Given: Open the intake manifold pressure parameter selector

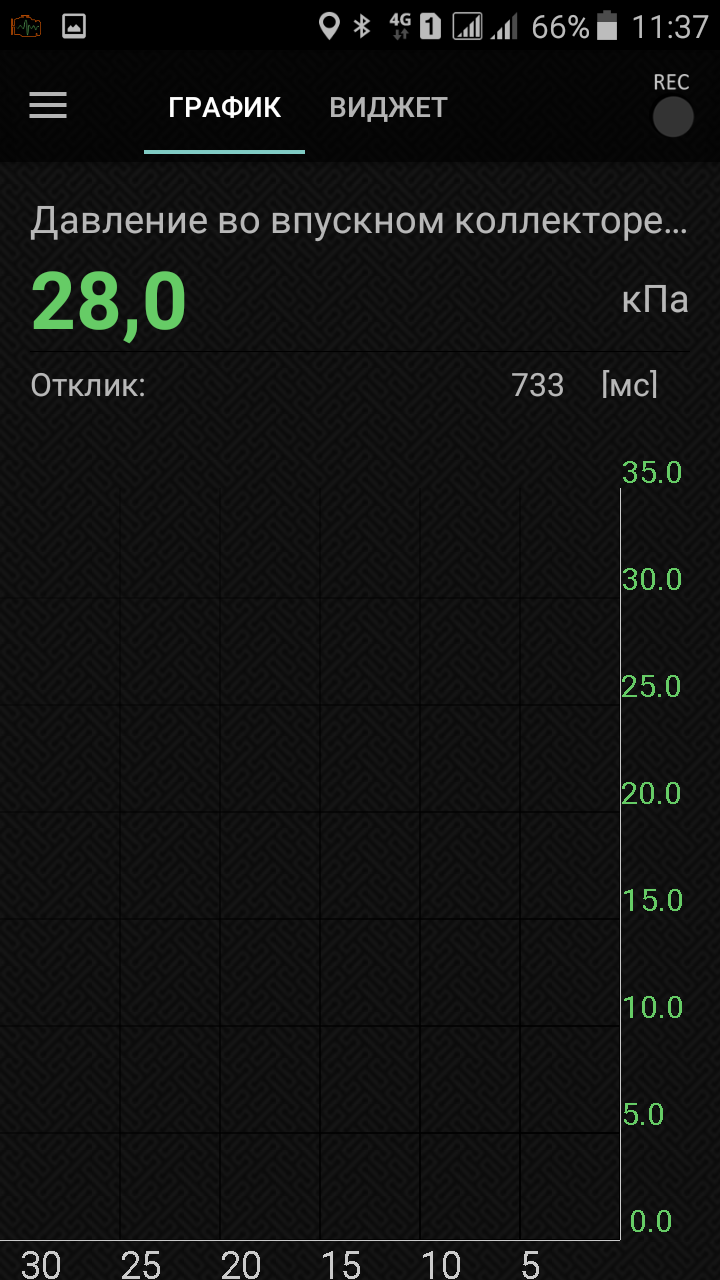Looking at the screenshot, I should tap(358, 221).
